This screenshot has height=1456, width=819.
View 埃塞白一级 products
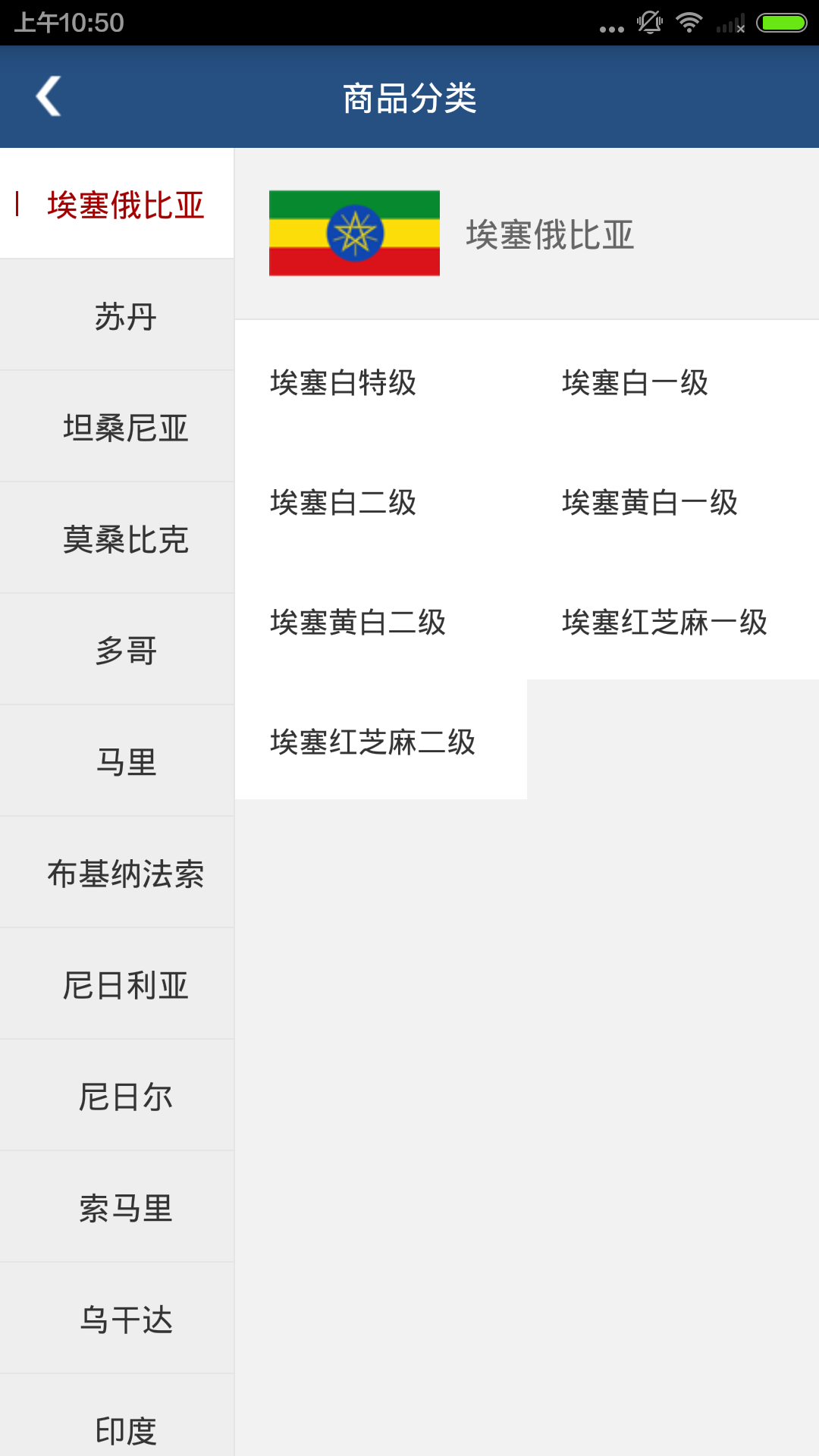tap(673, 382)
